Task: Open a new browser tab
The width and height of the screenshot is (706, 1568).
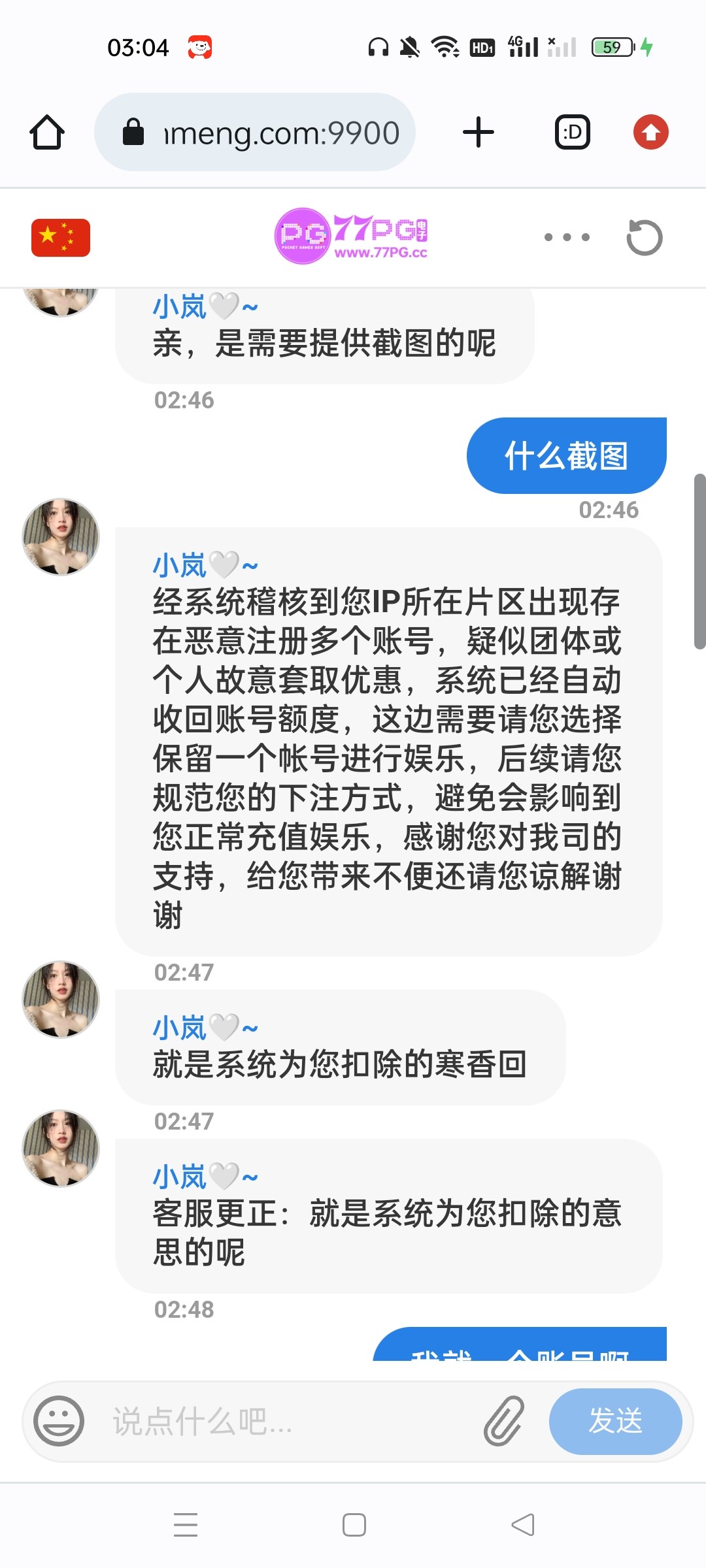Action: pos(478,133)
